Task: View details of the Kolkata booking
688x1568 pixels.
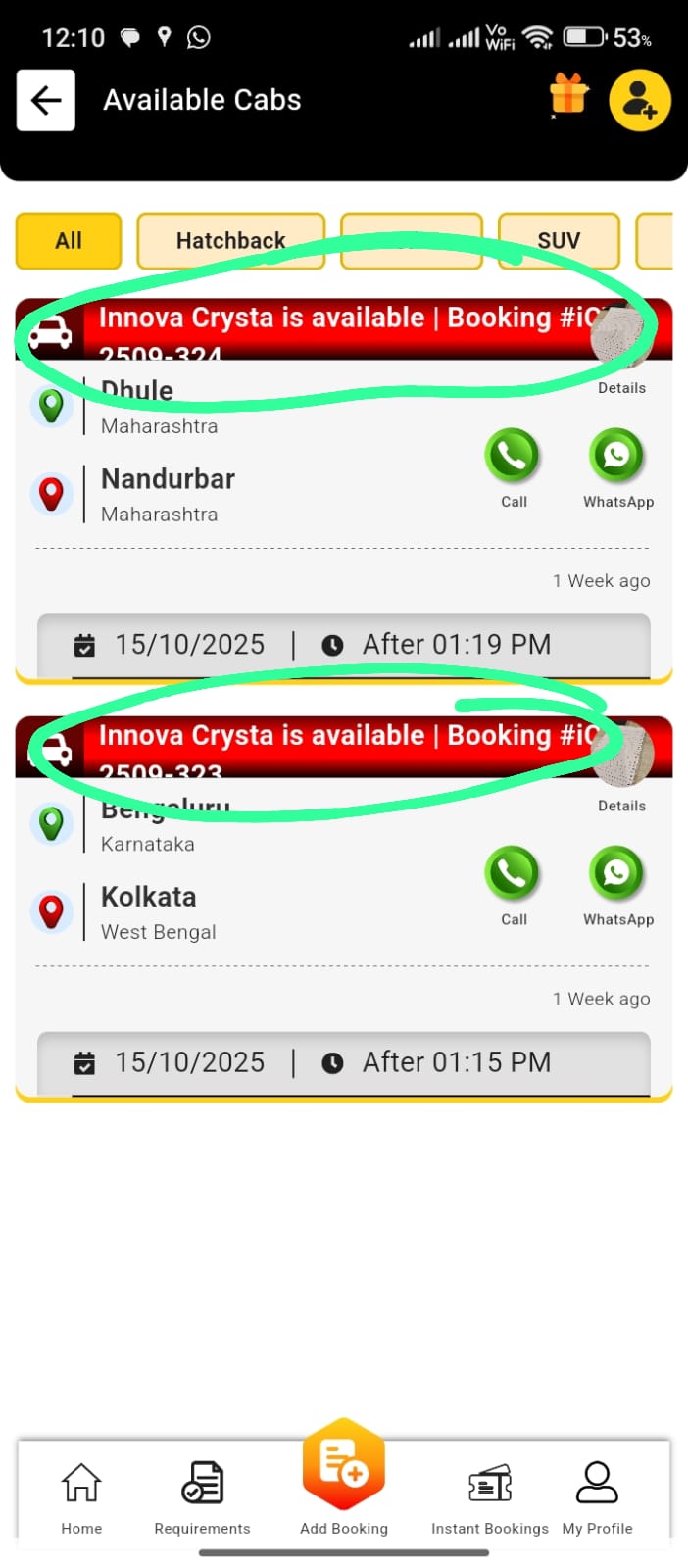Action: (622, 759)
